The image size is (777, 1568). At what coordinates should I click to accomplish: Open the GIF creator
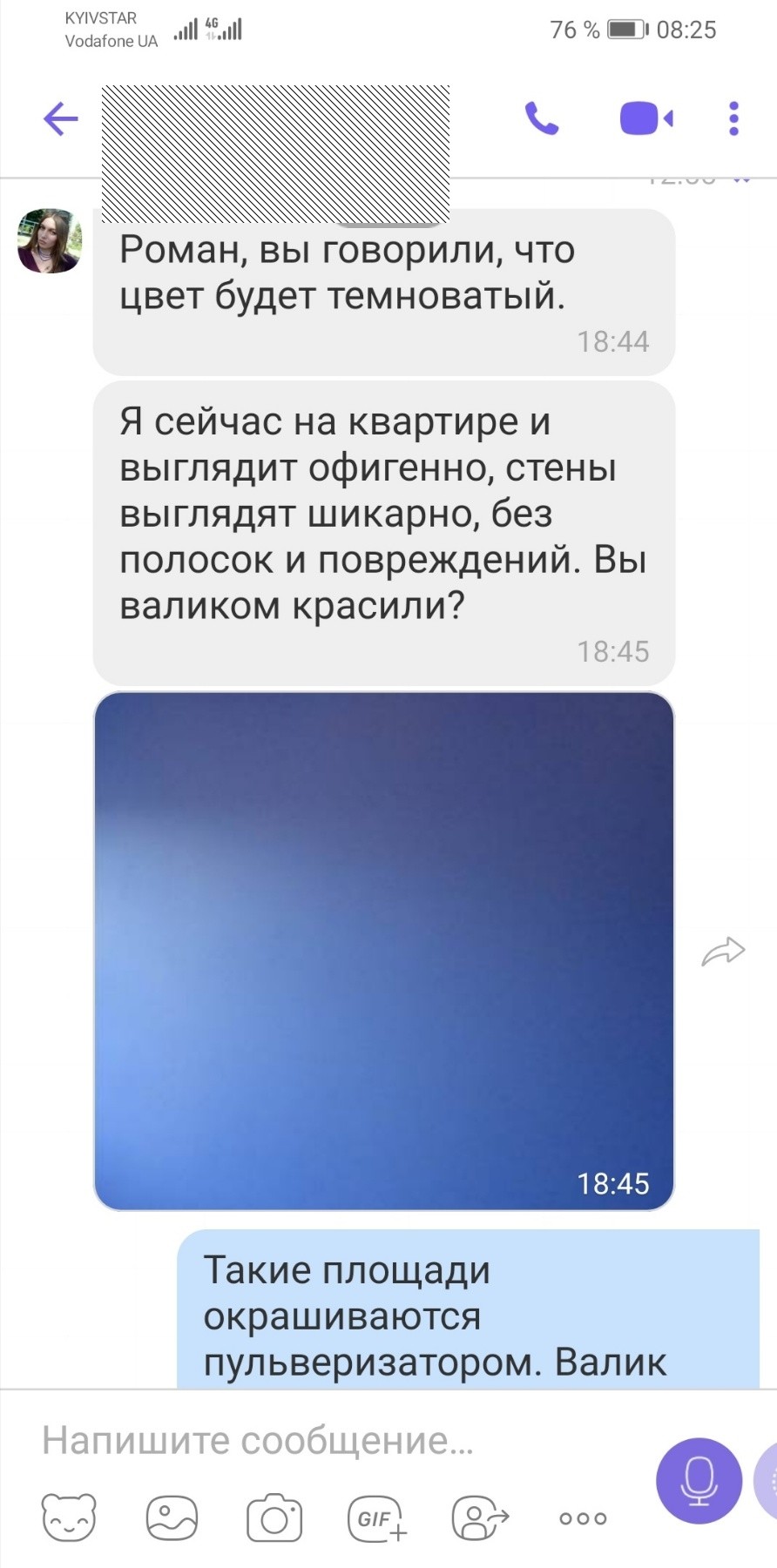click(377, 1518)
